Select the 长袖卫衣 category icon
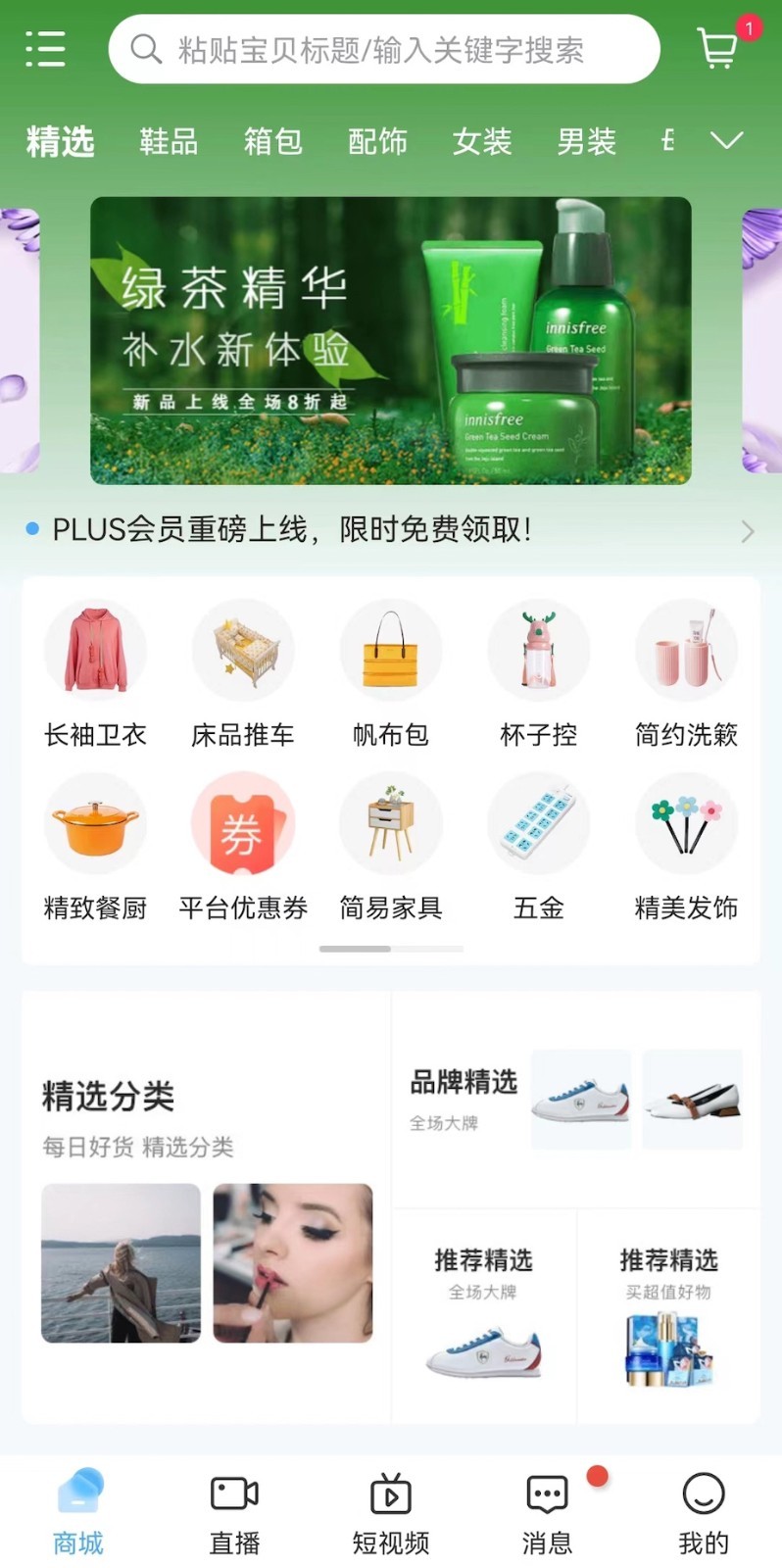Viewport: 782px width, 1568px height. [x=95, y=650]
